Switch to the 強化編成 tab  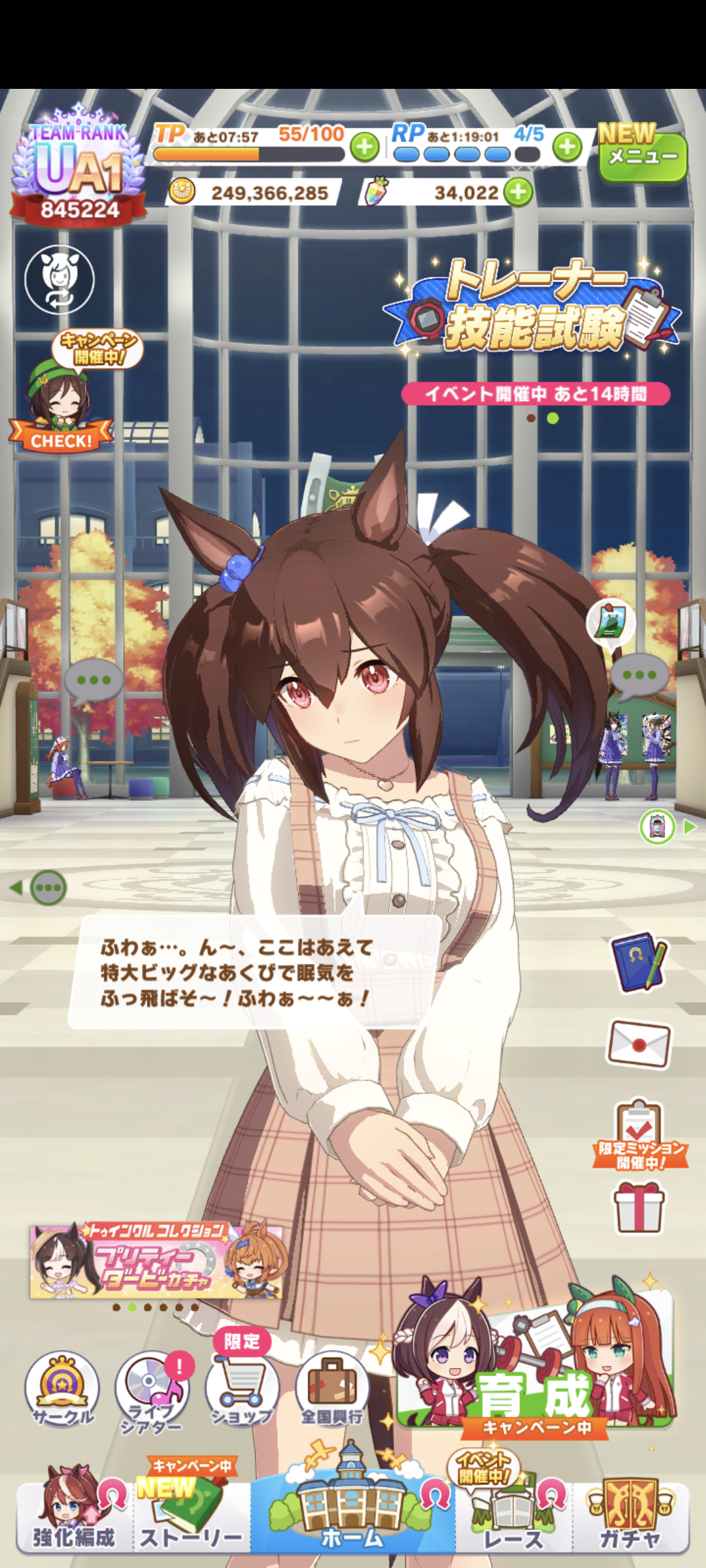pyautogui.click(x=74, y=1516)
